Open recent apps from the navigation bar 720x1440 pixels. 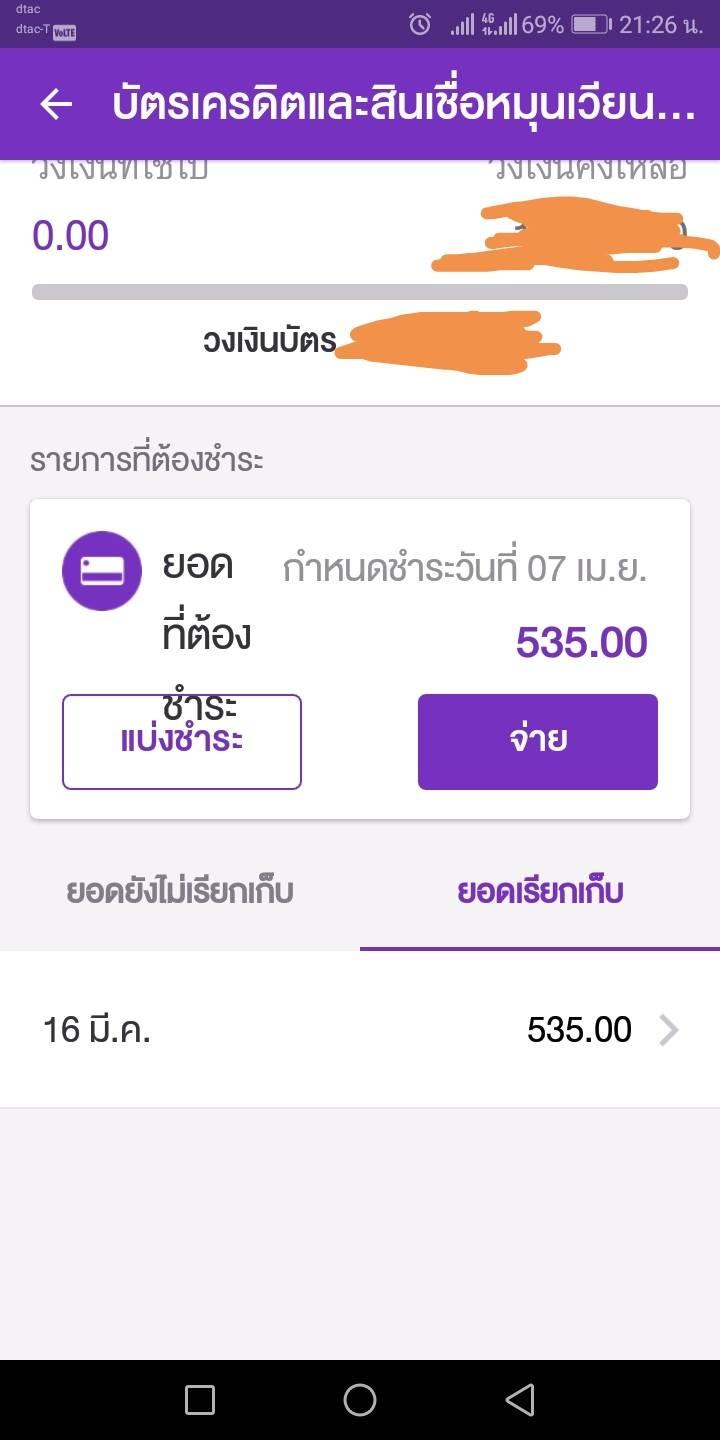point(200,1400)
